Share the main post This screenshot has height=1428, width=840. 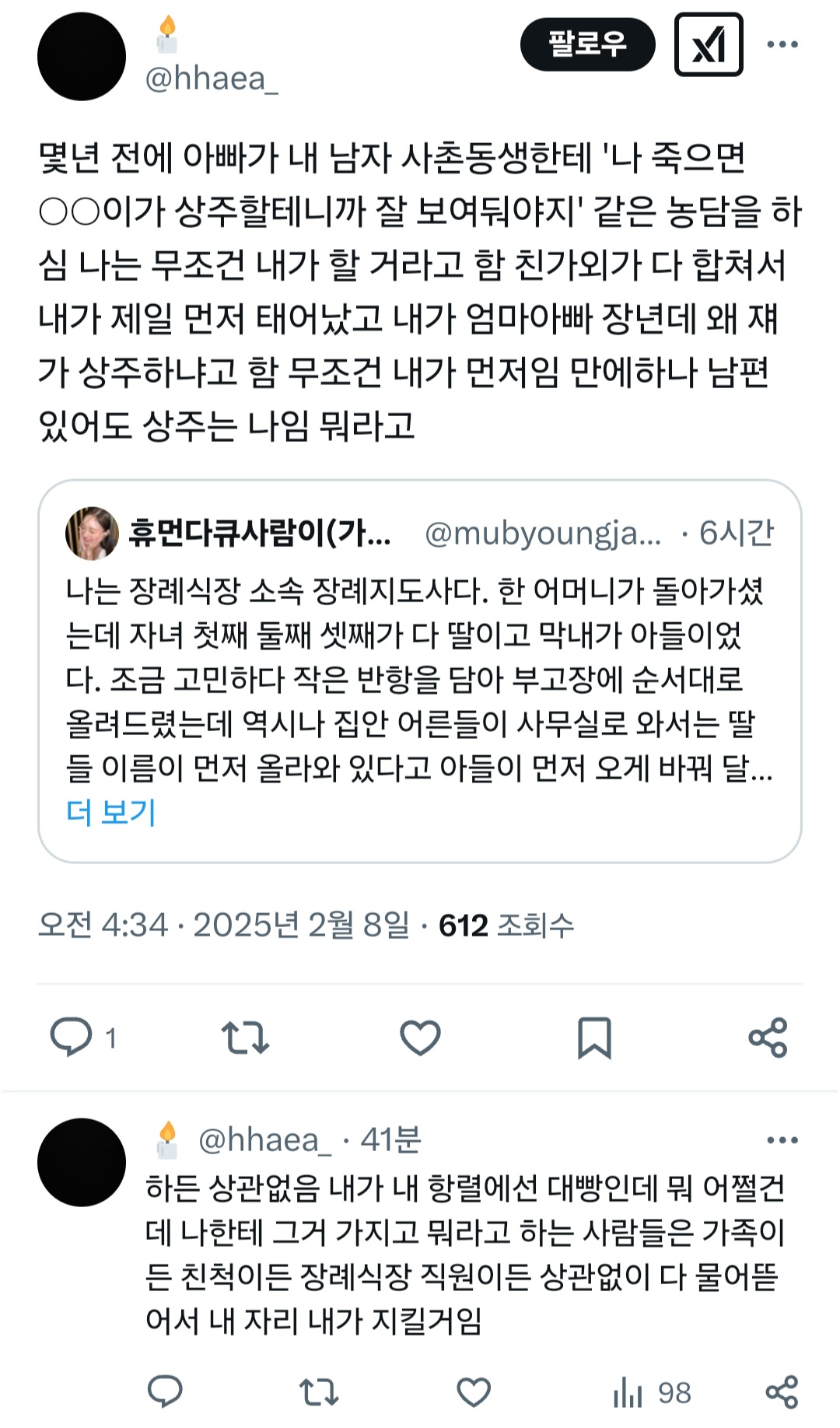768,1038
